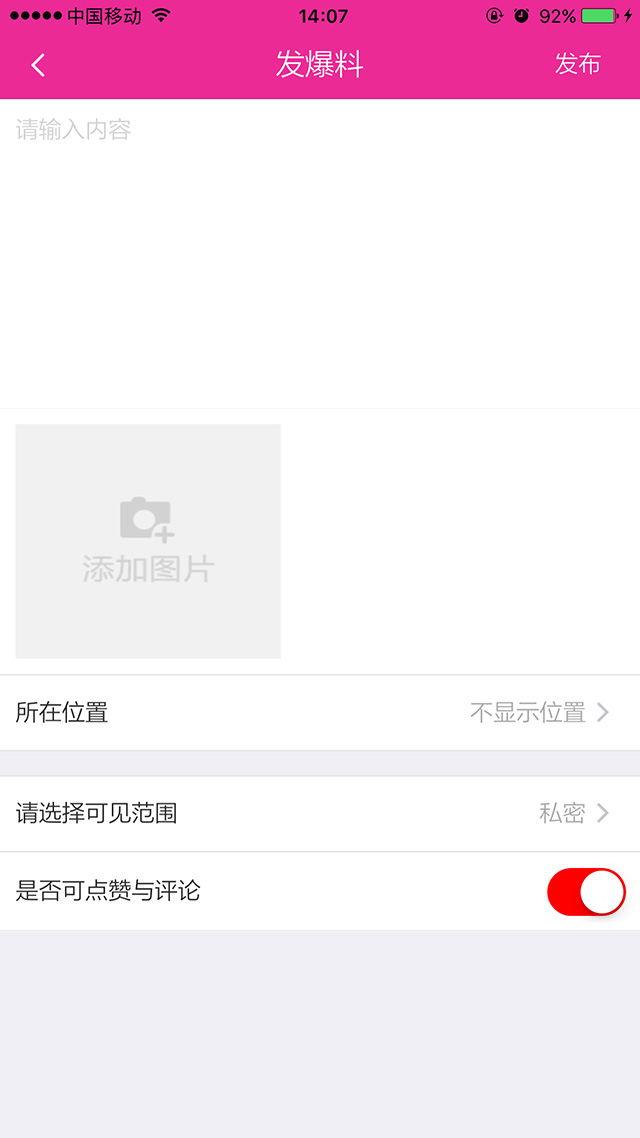The height and width of the screenshot is (1138, 640).
Task: Go back using the header arrow
Action: 38,66
